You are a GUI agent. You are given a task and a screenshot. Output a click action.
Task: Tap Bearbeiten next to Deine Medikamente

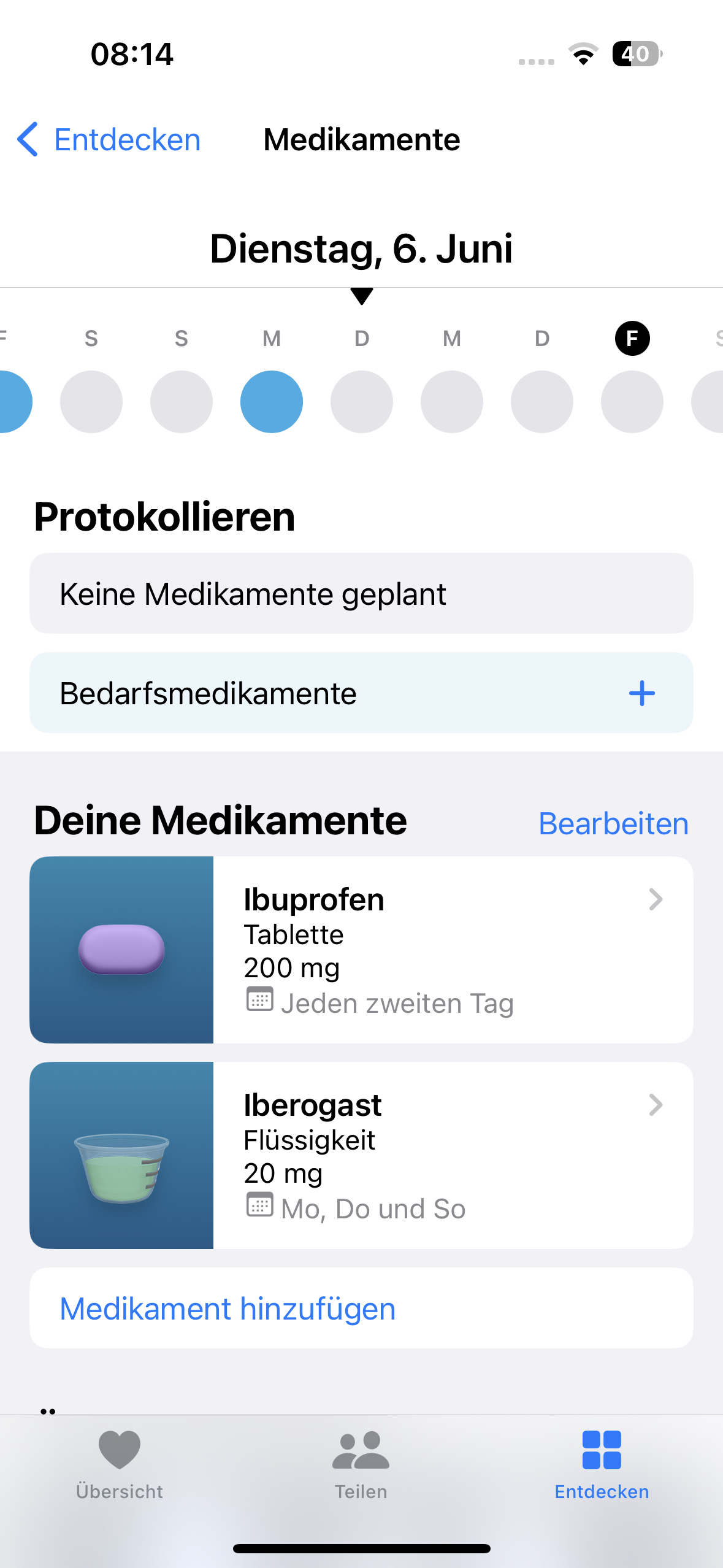(x=613, y=823)
